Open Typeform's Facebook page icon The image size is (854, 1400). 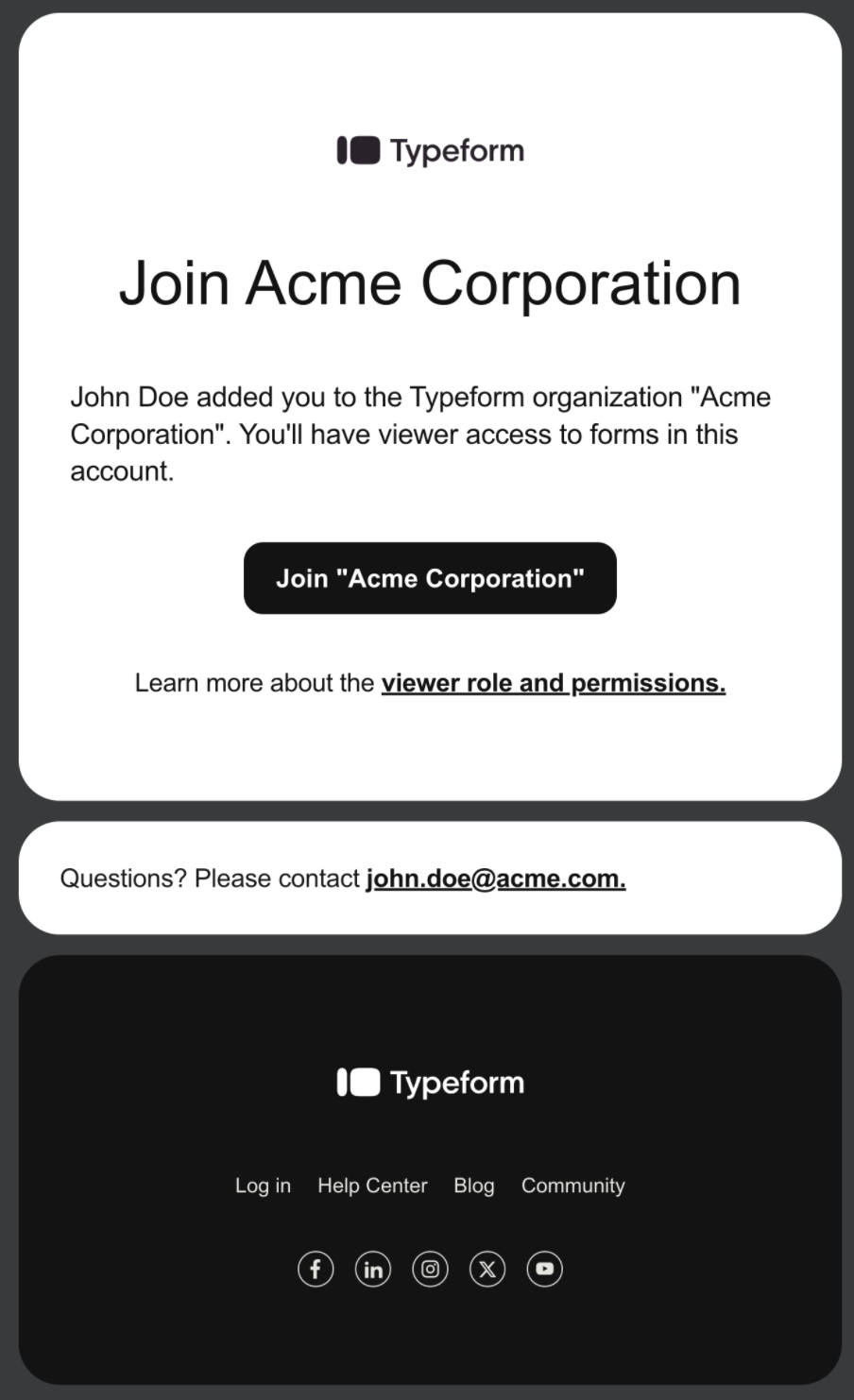click(x=316, y=1269)
